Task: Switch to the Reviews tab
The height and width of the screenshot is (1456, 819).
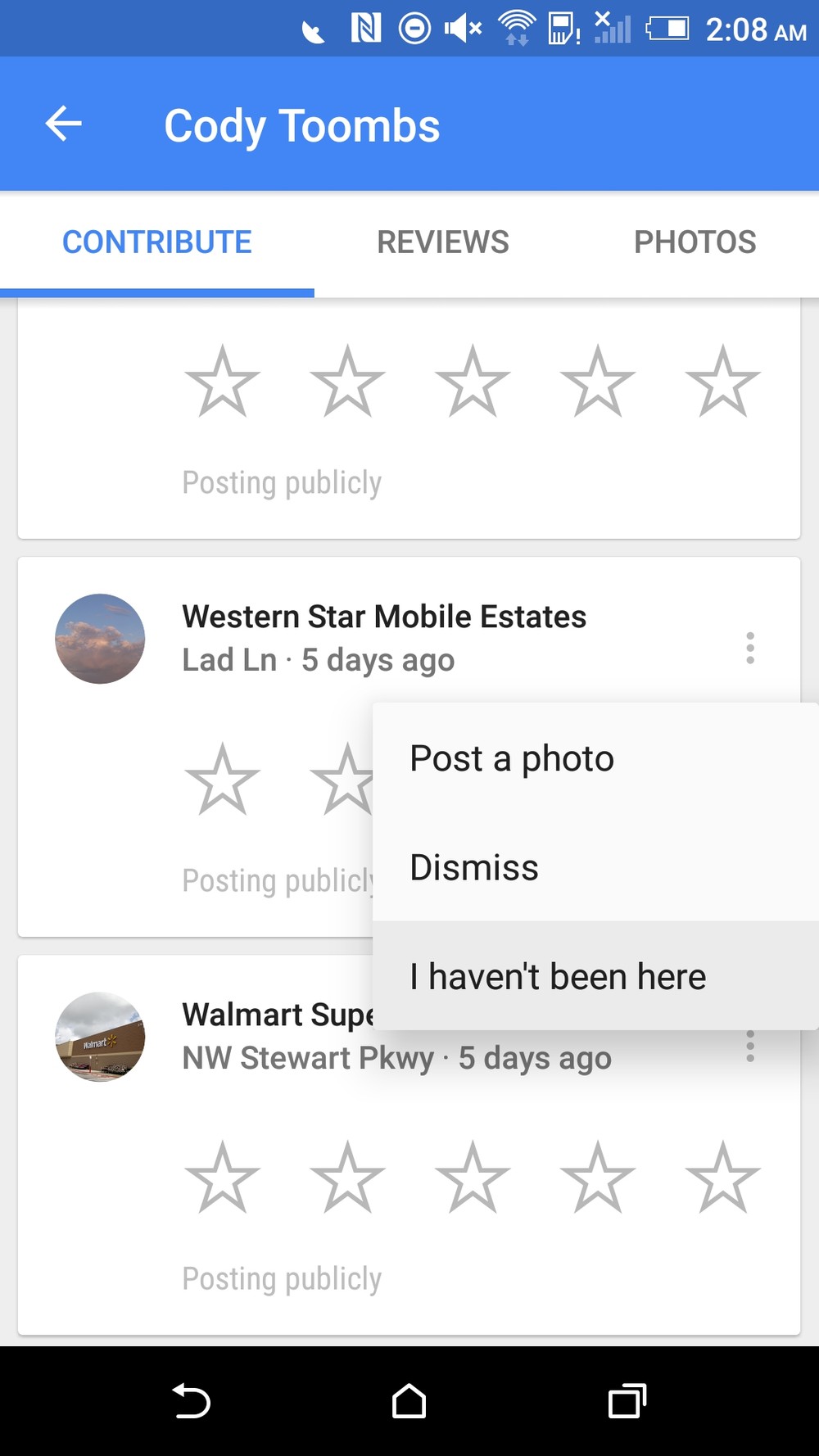Action: 442,242
